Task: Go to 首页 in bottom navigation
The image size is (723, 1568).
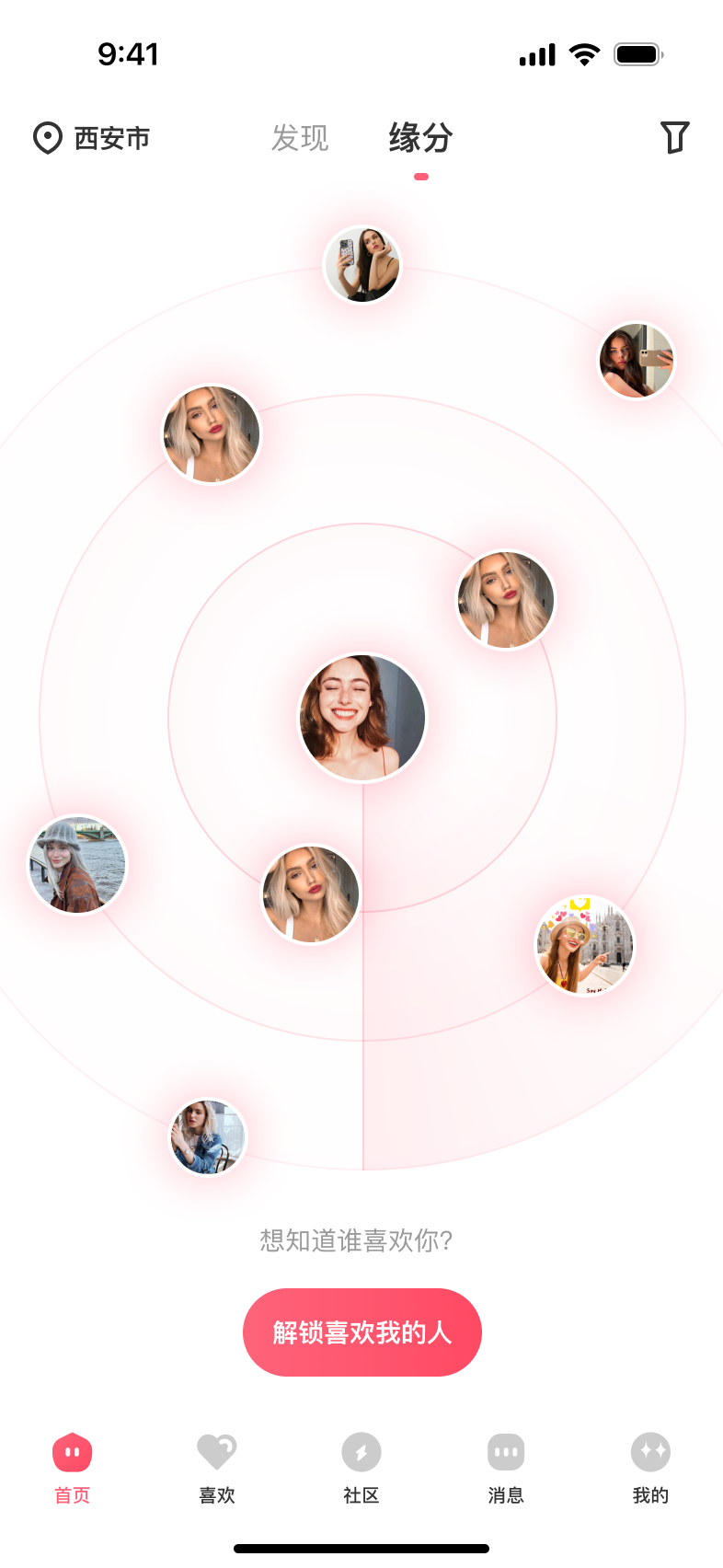Action: pyautogui.click(x=72, y=1468)
